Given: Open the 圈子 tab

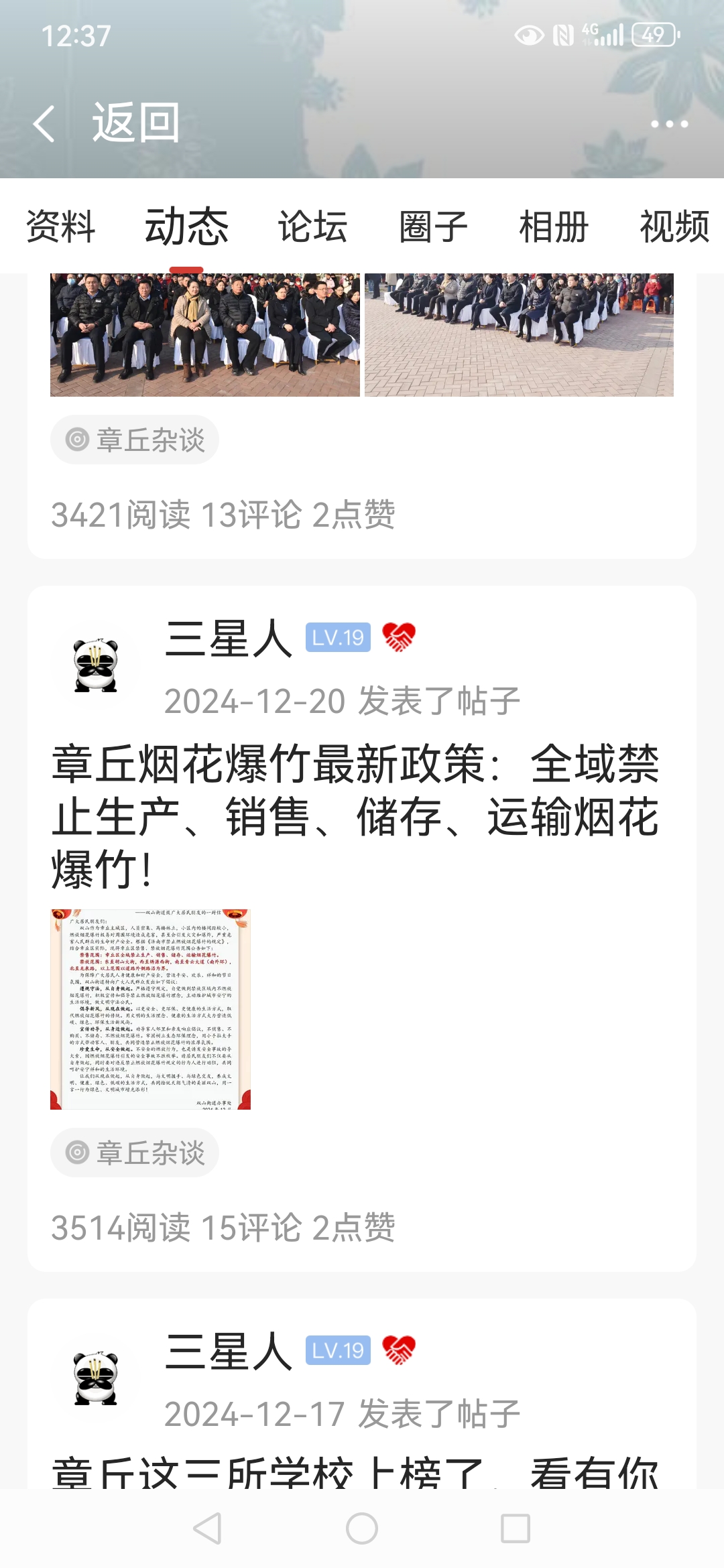Looking at the screenshot, I should [x=433, y=226].
